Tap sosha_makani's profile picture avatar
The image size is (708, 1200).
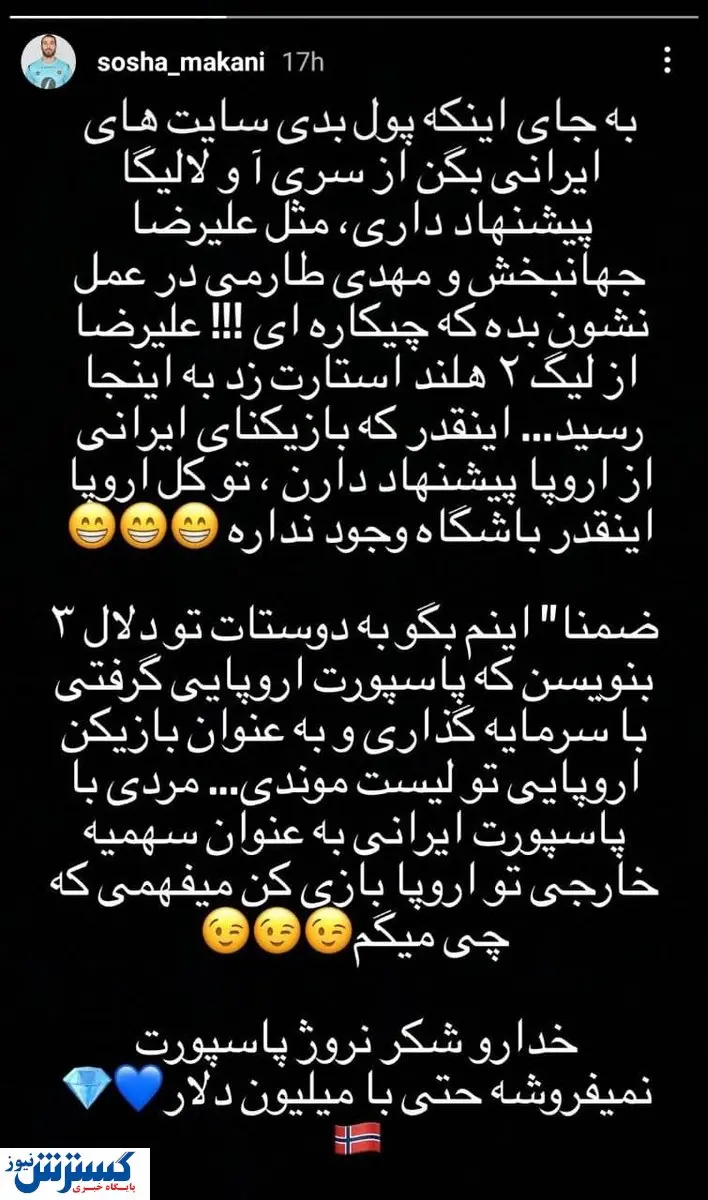(49, 63)
